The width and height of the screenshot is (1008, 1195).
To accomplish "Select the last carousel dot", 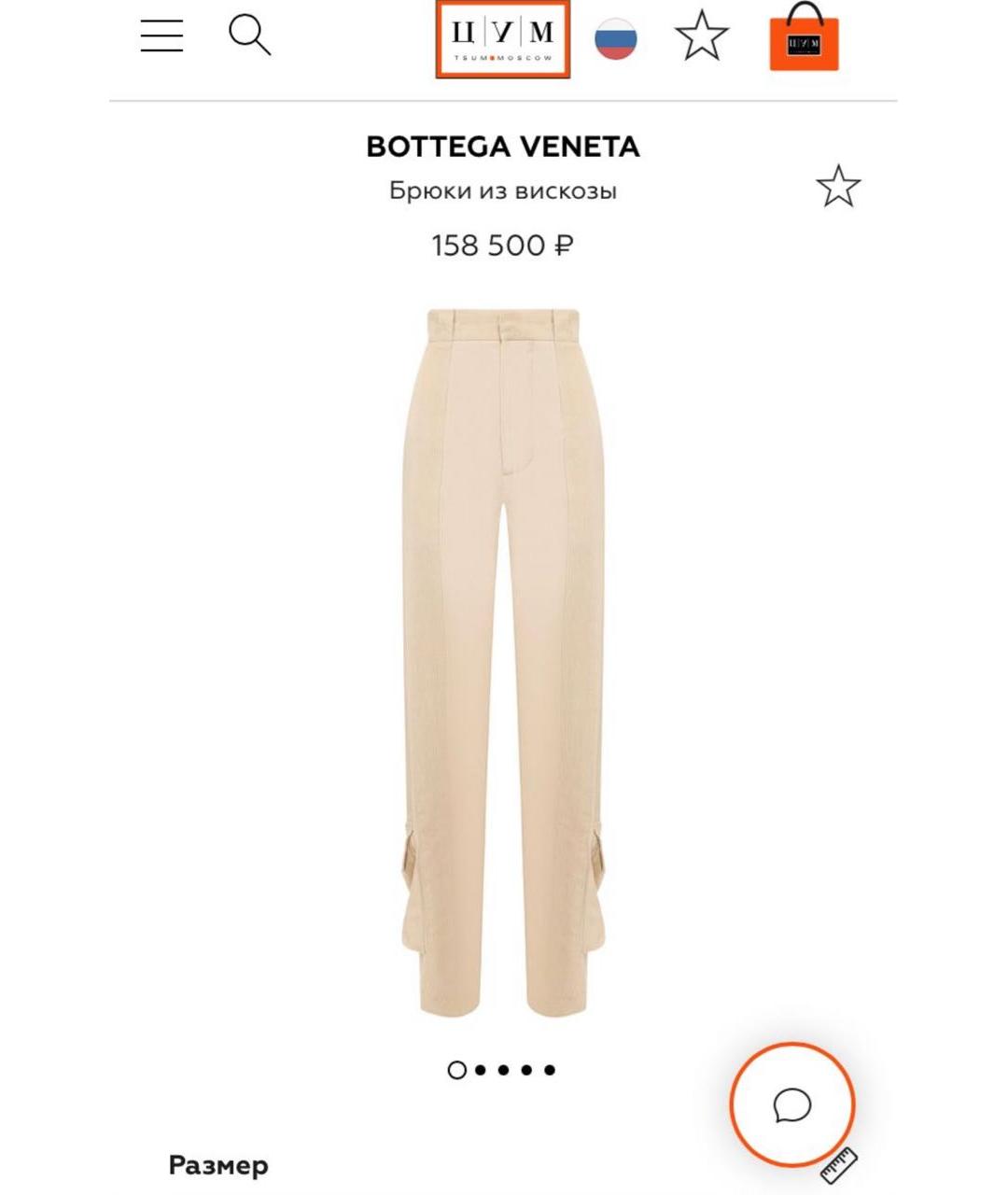I will [551, 1070].
